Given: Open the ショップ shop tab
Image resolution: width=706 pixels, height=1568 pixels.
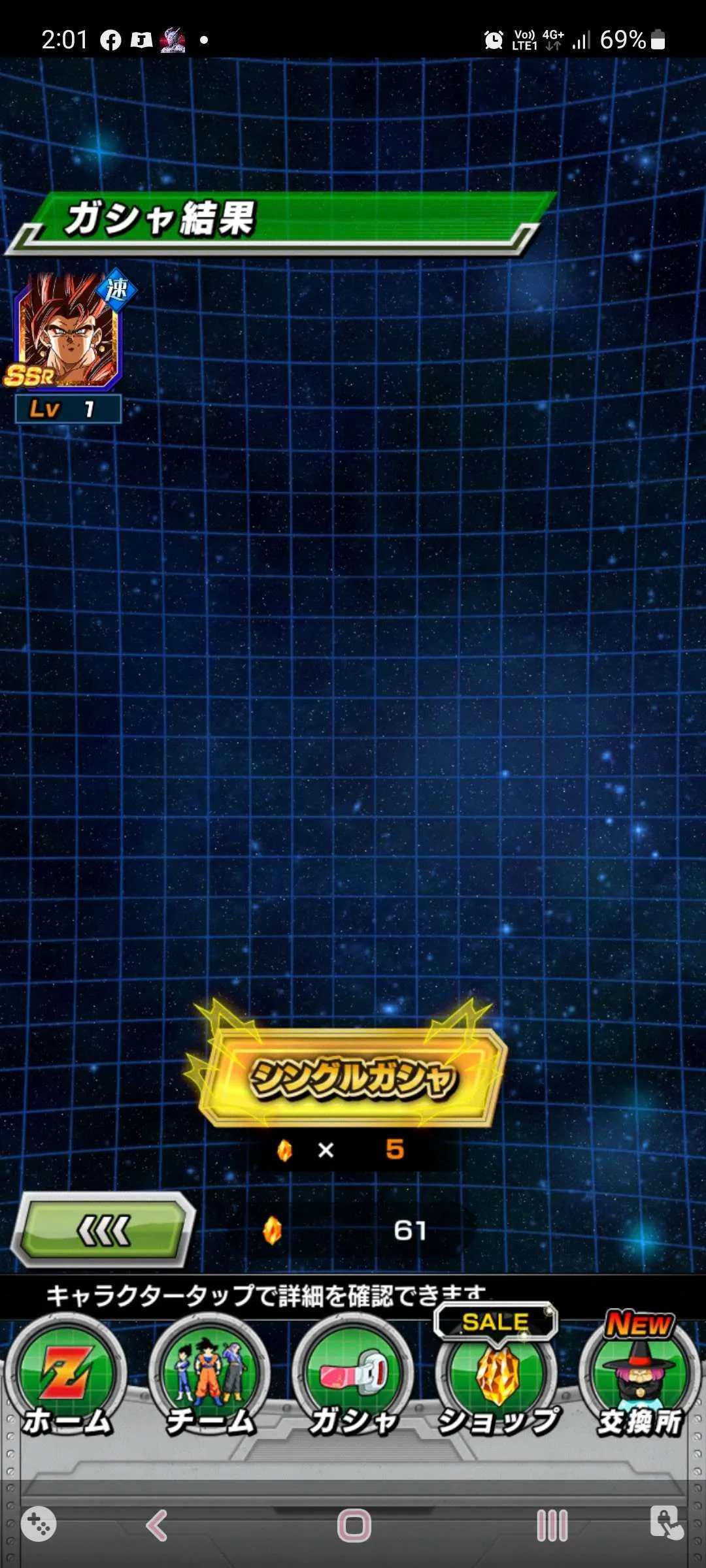Looking at the screenshot, I should coord(497,1379).
